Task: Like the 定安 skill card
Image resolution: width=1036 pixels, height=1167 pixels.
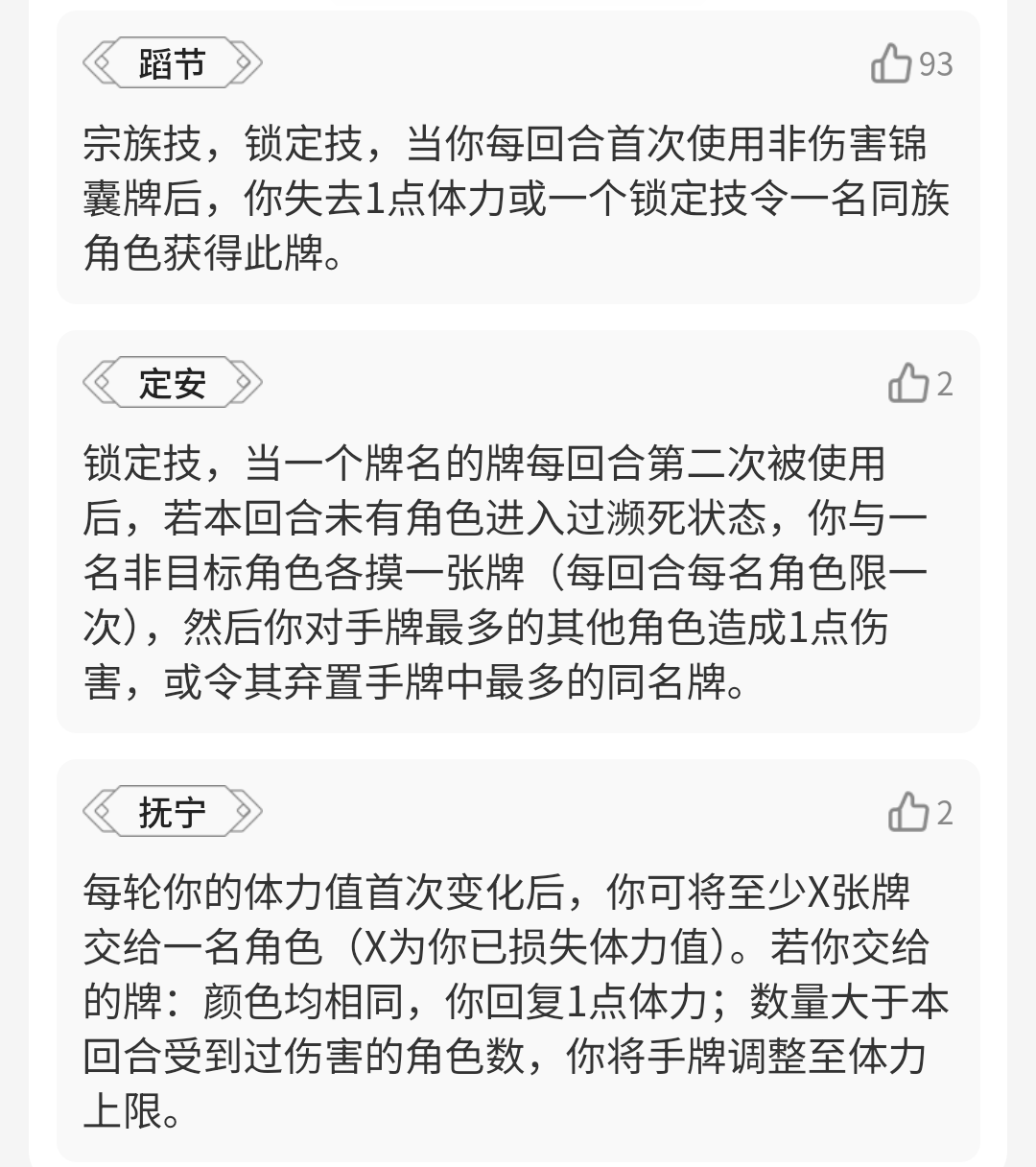Action: point(907,383)
